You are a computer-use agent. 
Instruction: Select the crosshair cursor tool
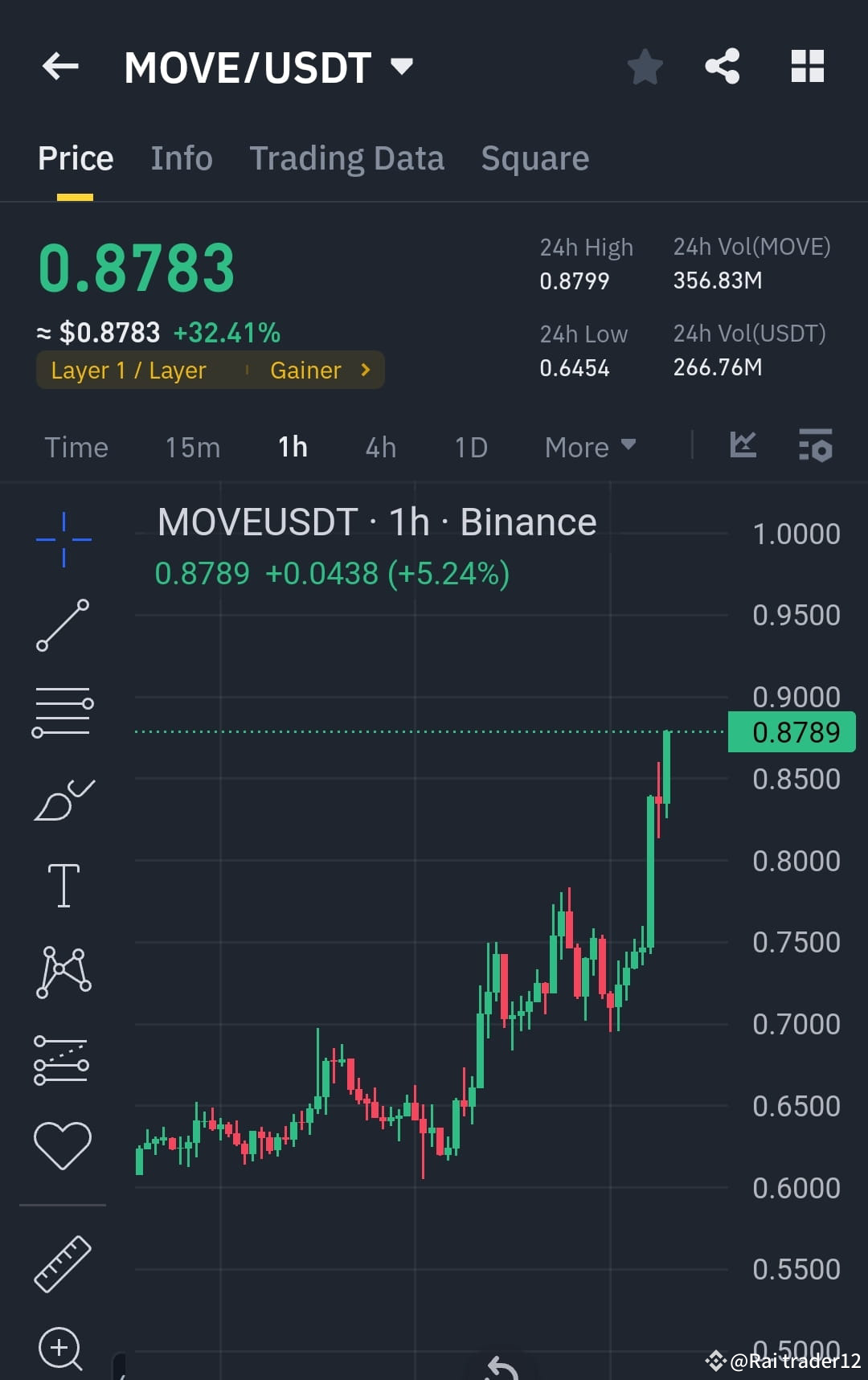[x=63, y=538]
